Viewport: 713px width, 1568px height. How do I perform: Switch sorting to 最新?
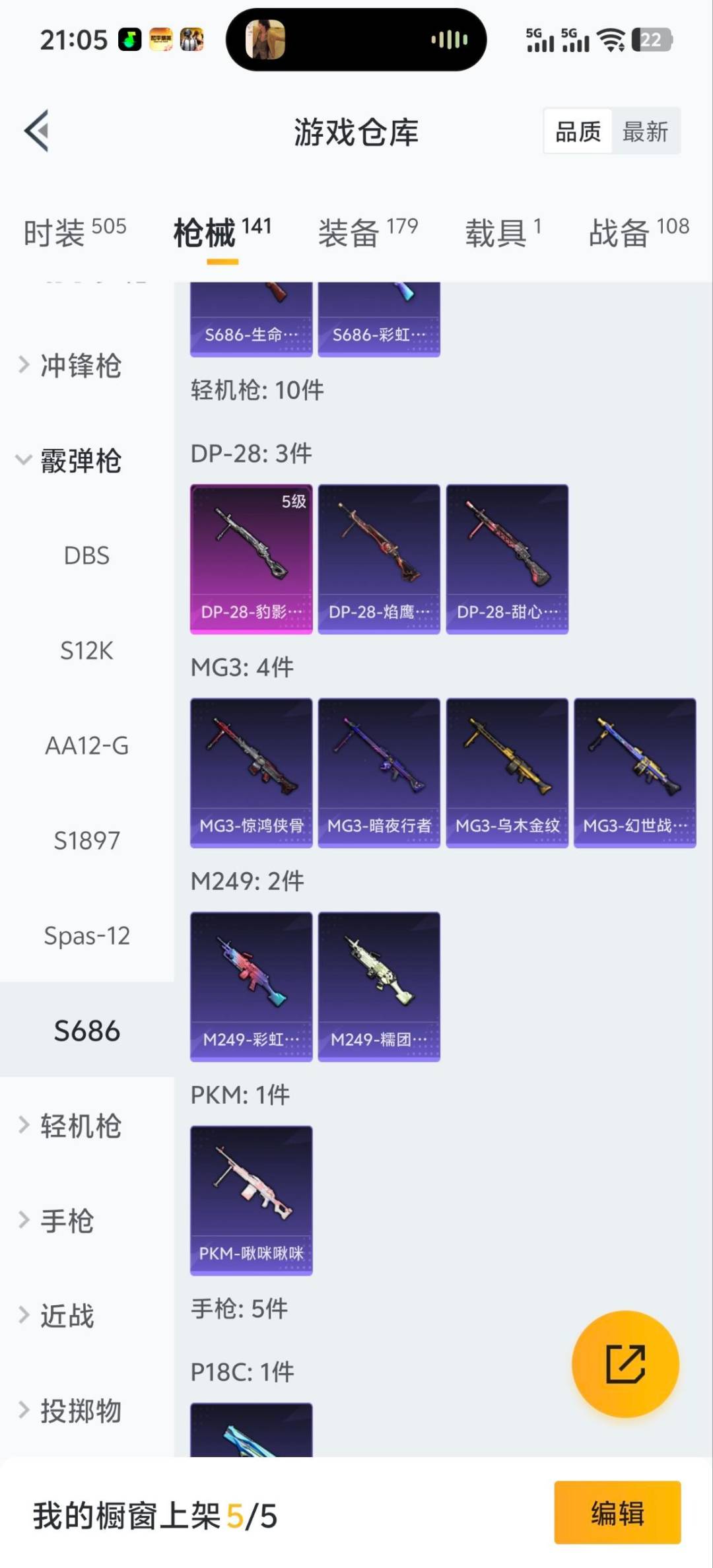click(645, 131)
